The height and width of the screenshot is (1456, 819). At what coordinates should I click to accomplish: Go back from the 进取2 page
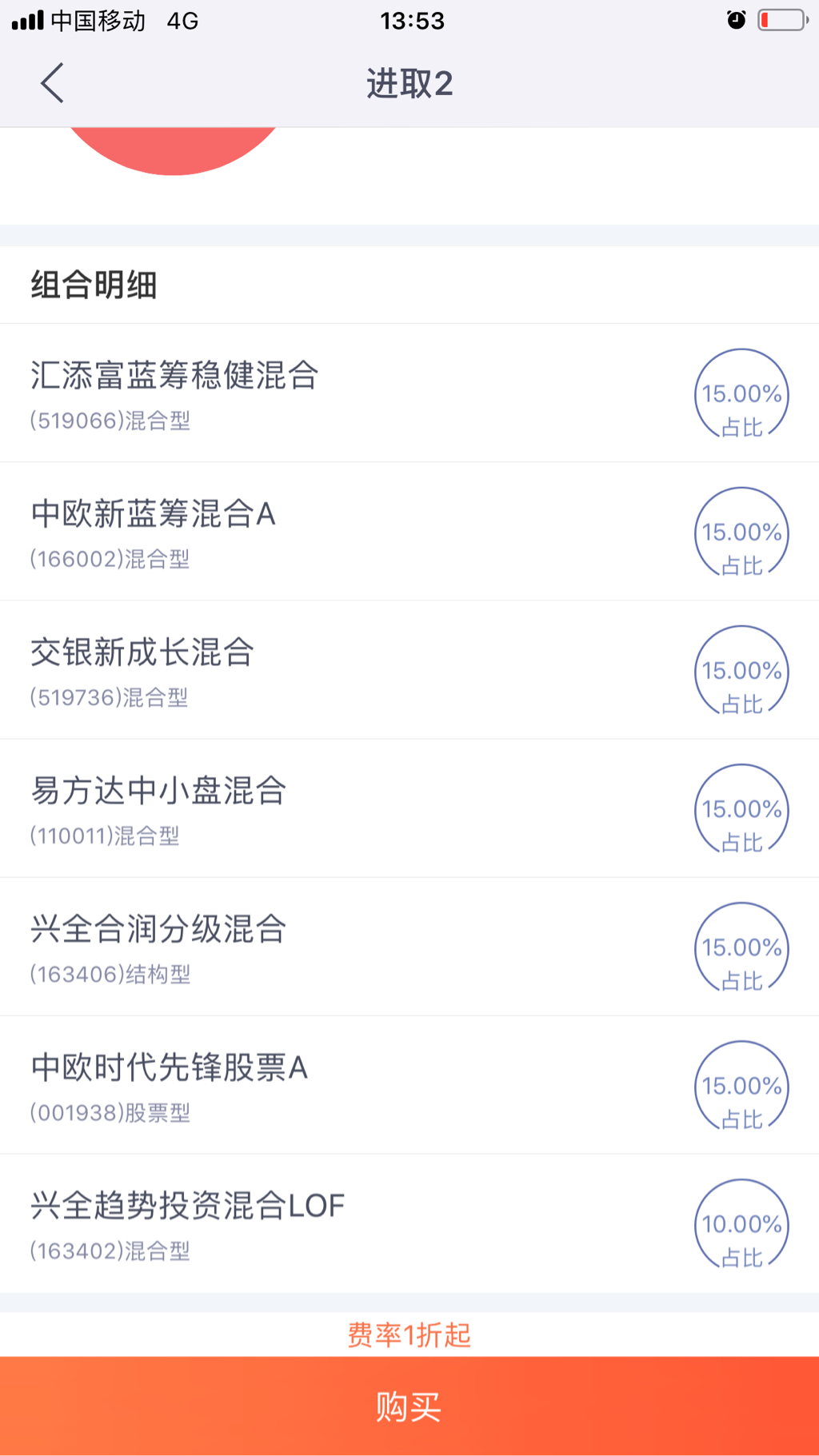click(53, 83)
